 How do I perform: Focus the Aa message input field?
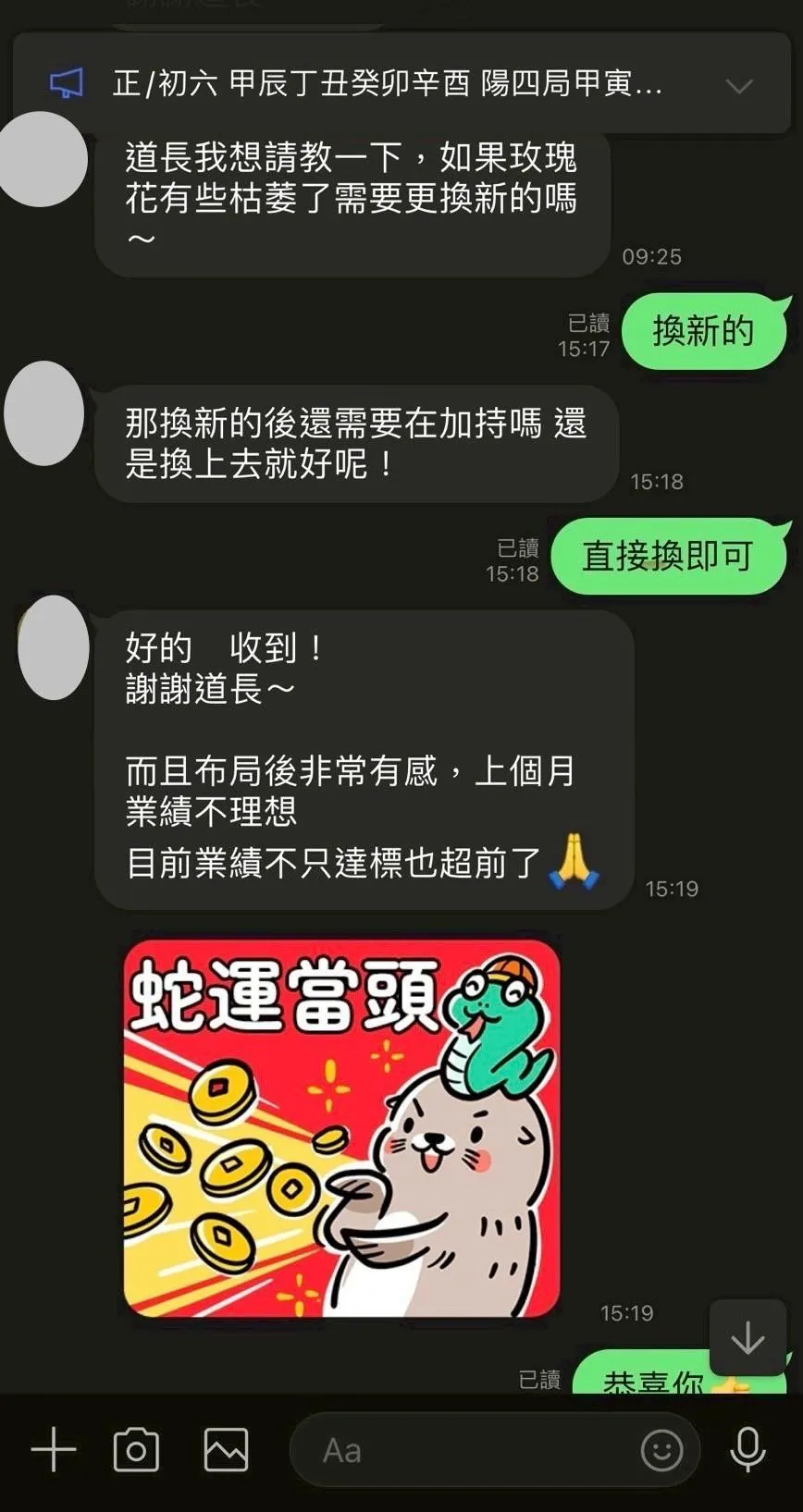[463, 1450]
